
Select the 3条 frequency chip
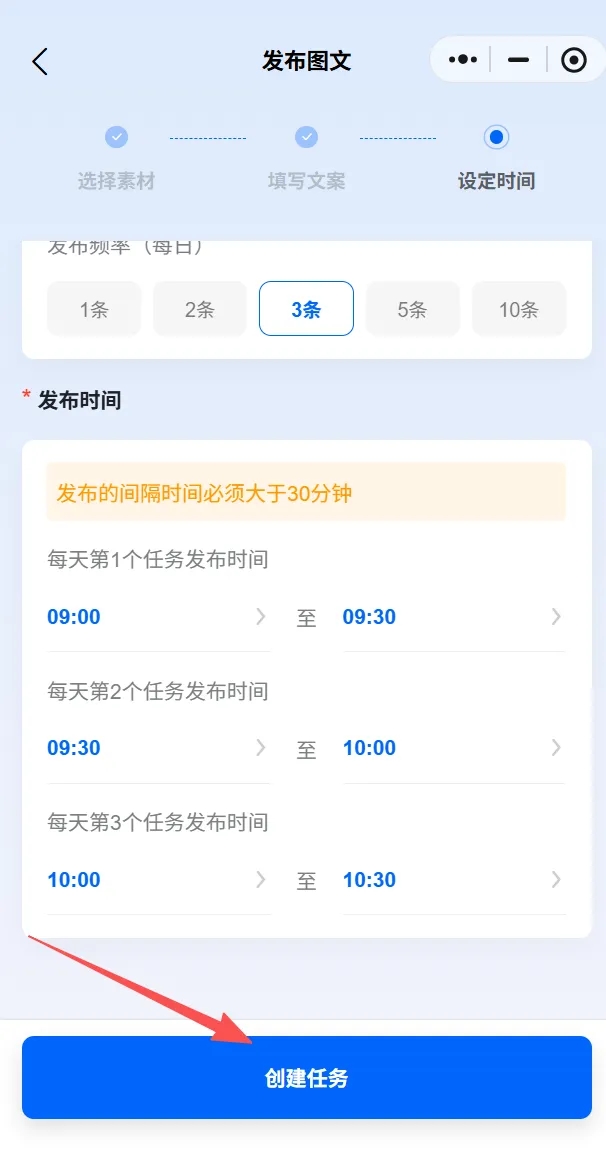(x=306, y=309)
